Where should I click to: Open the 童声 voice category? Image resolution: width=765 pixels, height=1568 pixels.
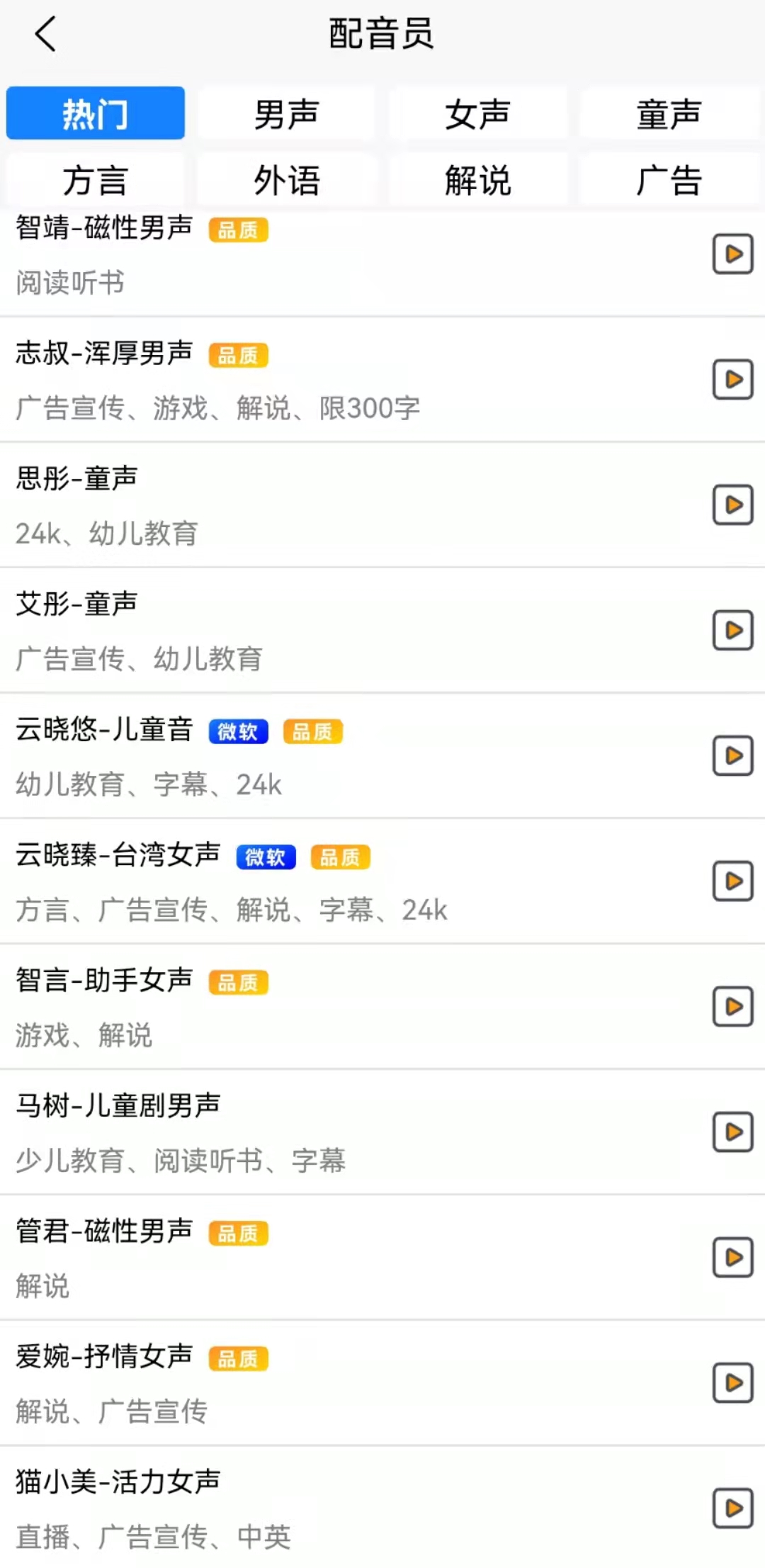(669, 113)
